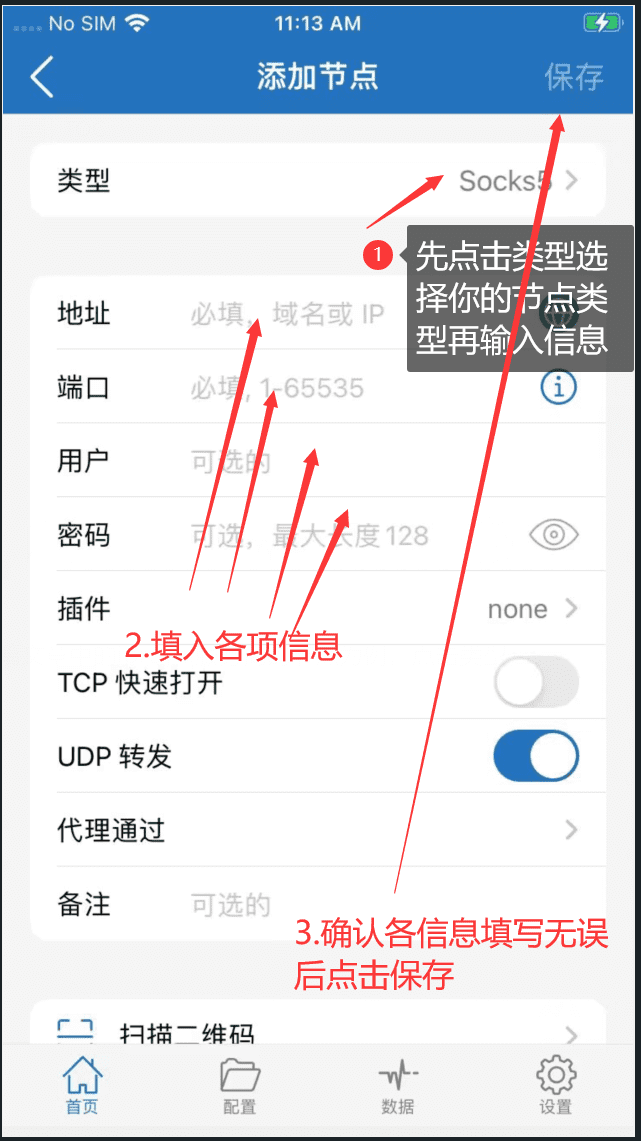Switch to the 数据 tab
Image resolution: width=641 pixels, height=1141 pixels.
(398, 1084)
